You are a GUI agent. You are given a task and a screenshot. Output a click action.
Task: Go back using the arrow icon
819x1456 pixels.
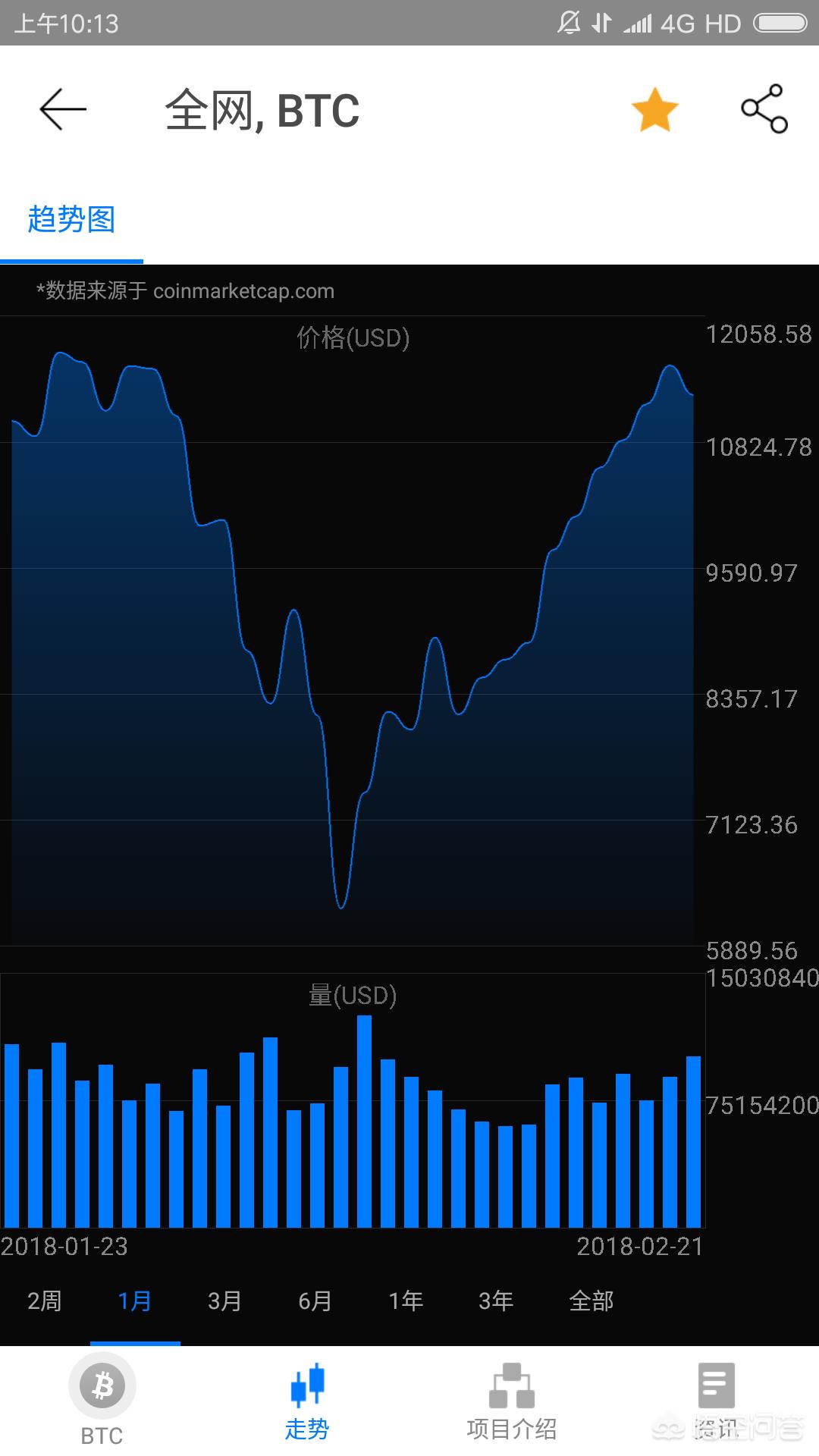click(63, 110)
